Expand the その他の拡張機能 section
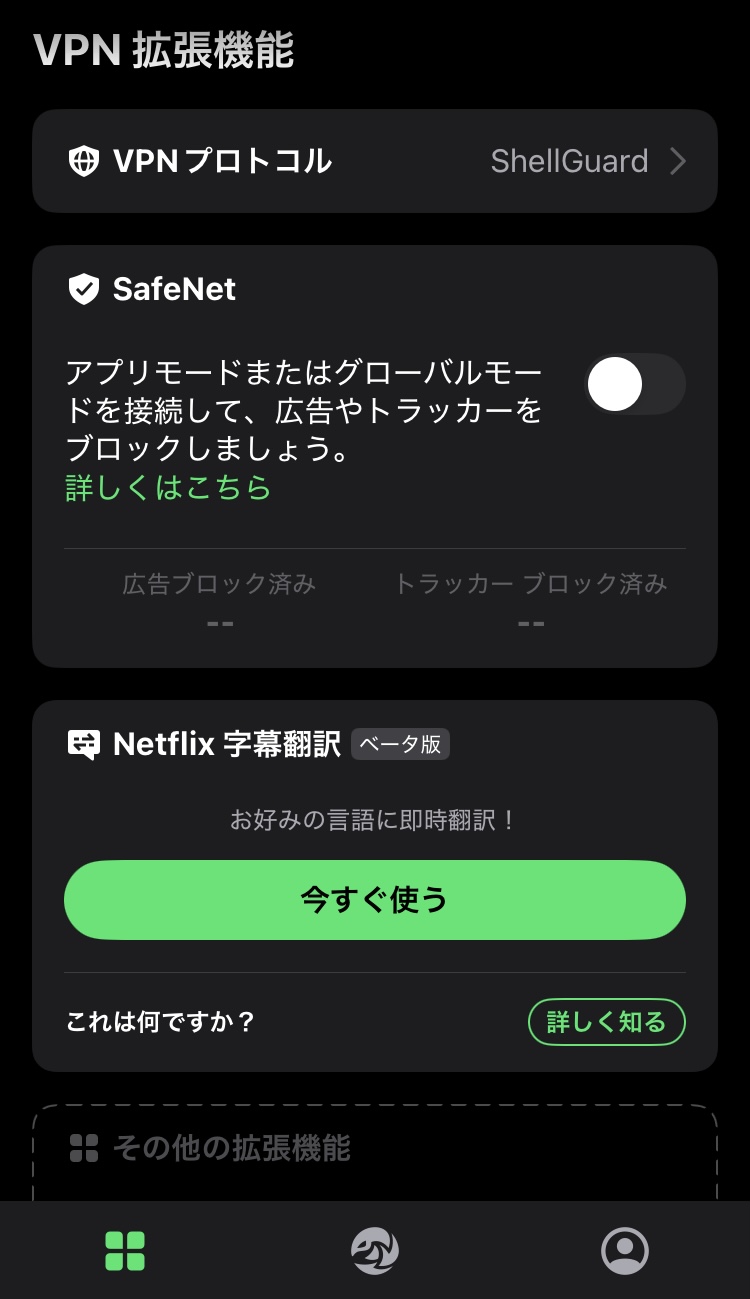Screen dimensions: 750x1299 point(374,1148)
